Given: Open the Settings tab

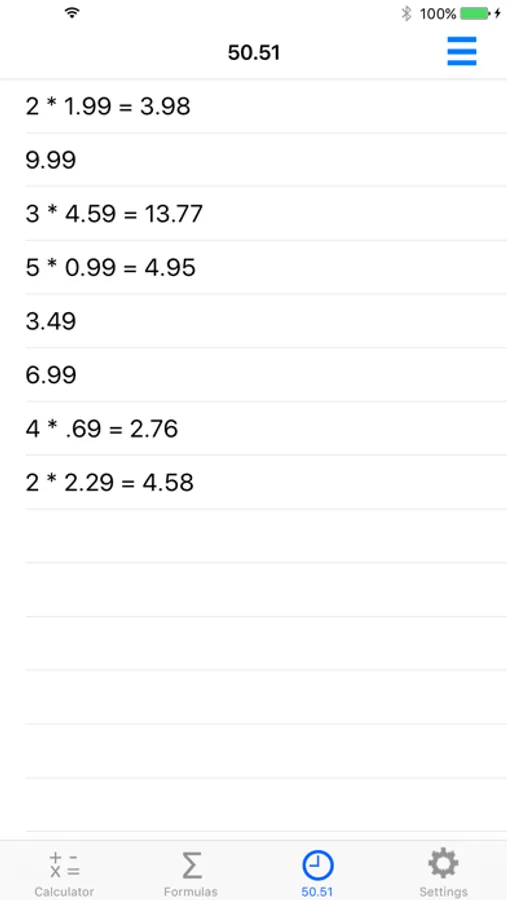Looking at the screenshot, I should pos(443,874).
